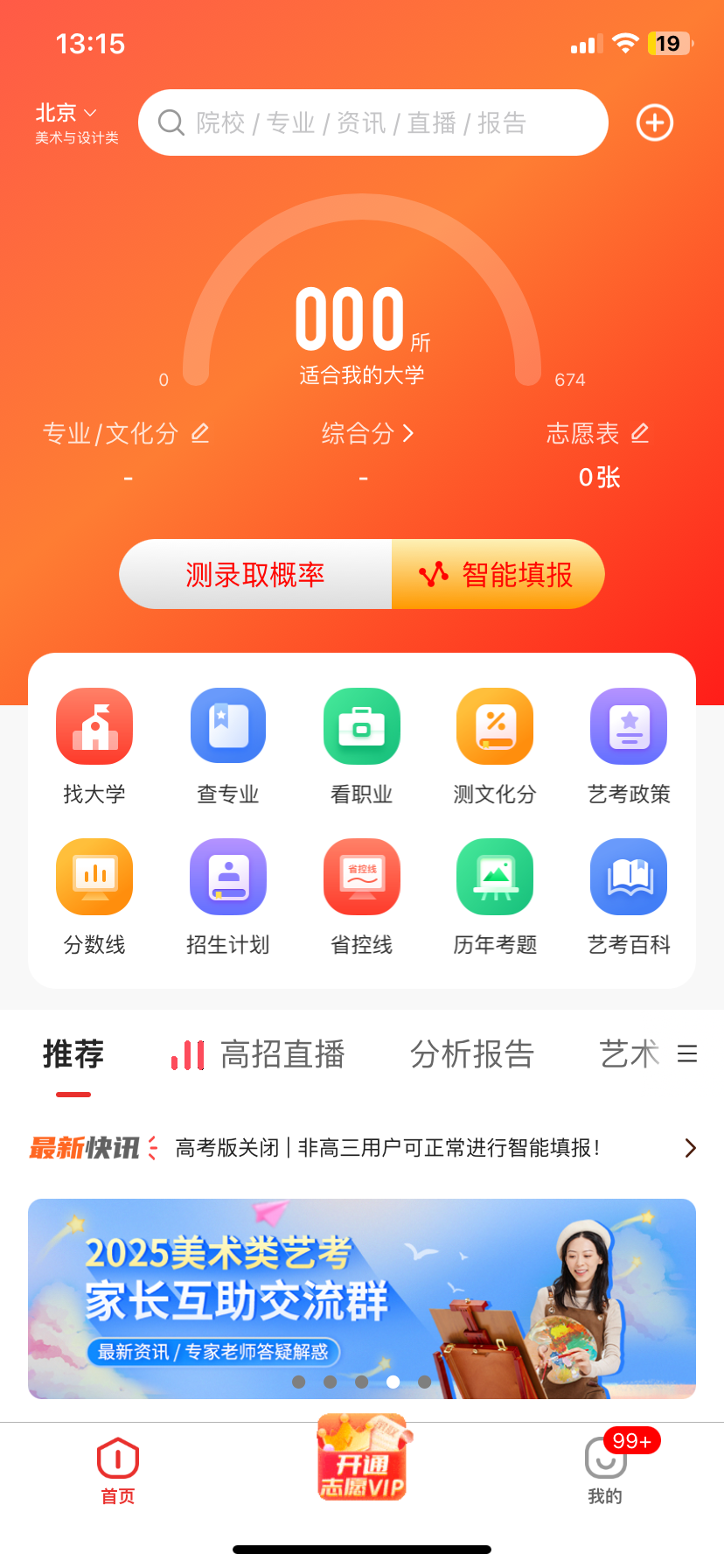
Task: Open 找大学
Action: 94,745
